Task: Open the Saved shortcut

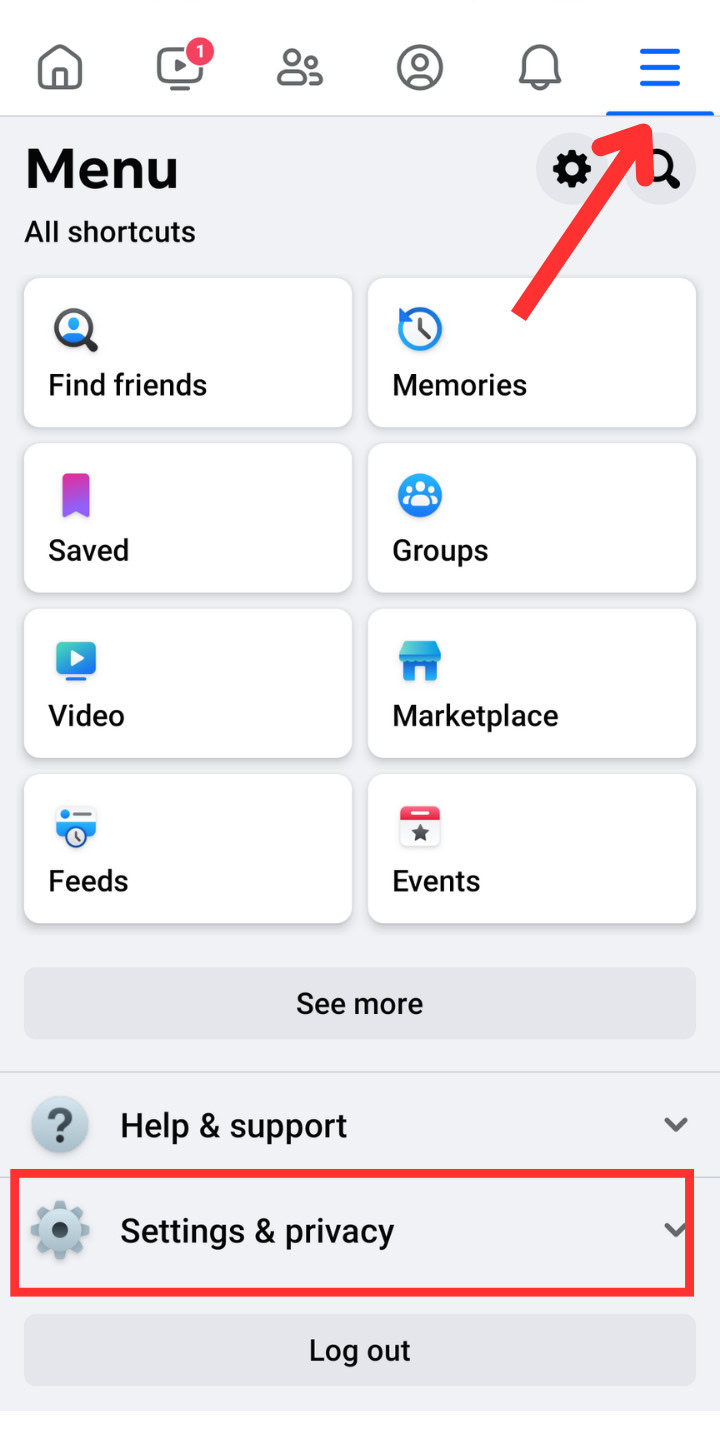Action: [x=188, y=518]
